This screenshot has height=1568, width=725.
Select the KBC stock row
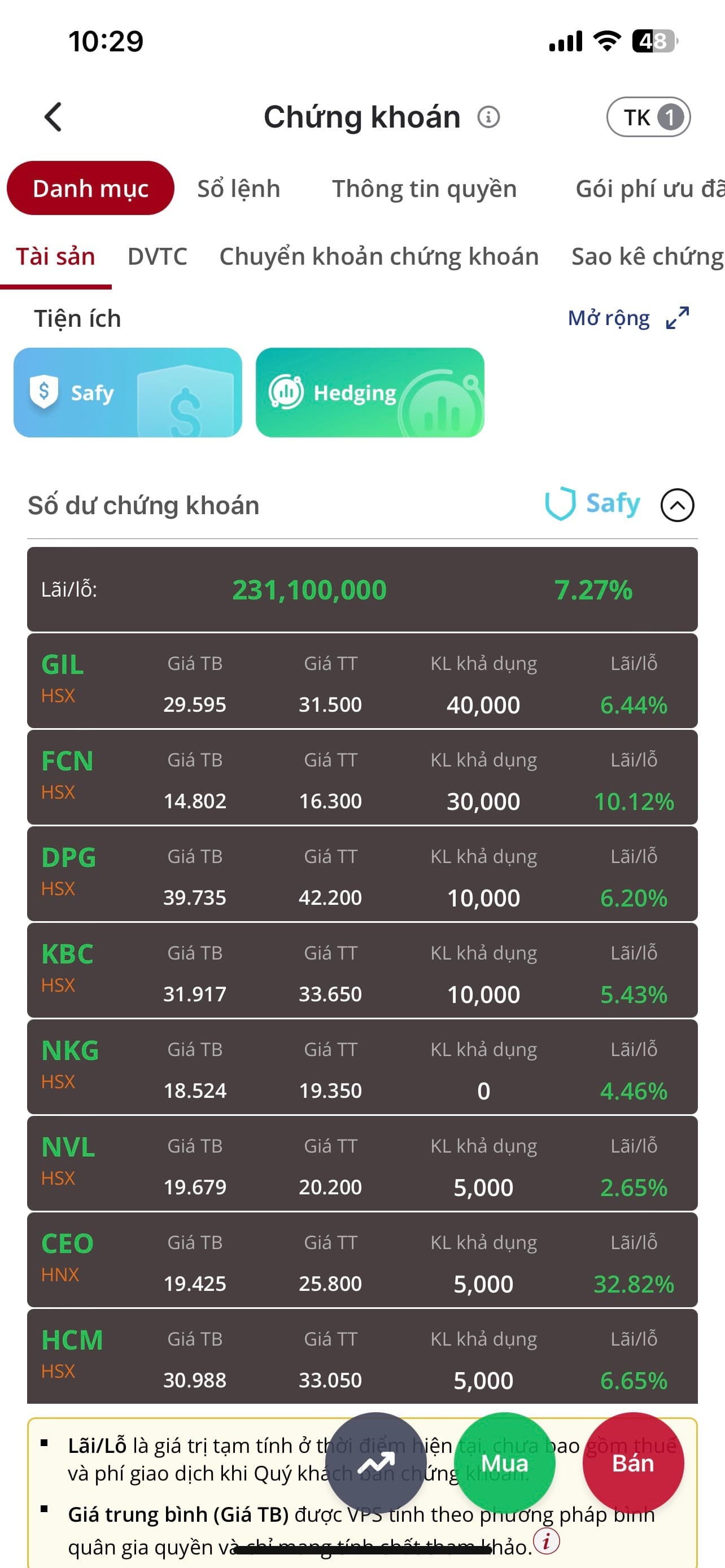pyautogui.click(x=362, y=970)
